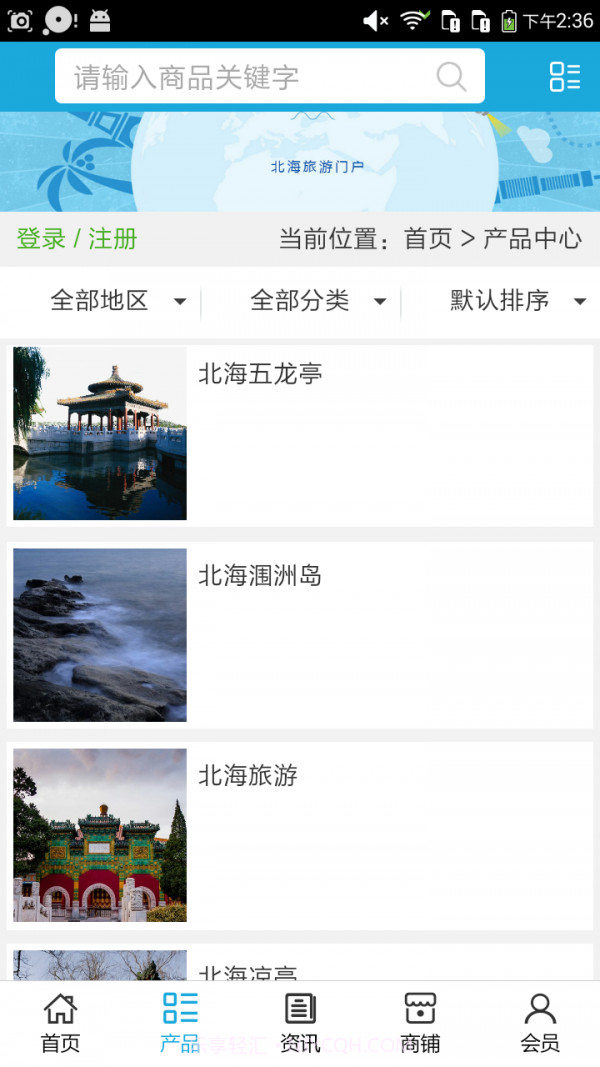Open 登录 / 注册 login link
Screen dimensions: 600x1067
tap(77, 239)
